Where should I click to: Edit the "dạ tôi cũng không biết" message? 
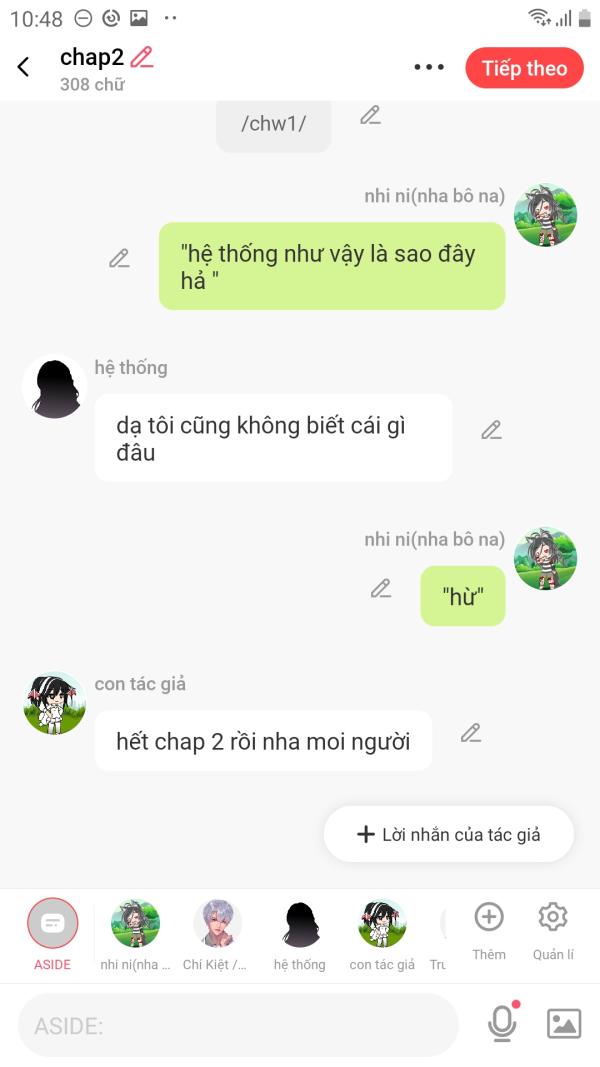(x=491, y=430)
